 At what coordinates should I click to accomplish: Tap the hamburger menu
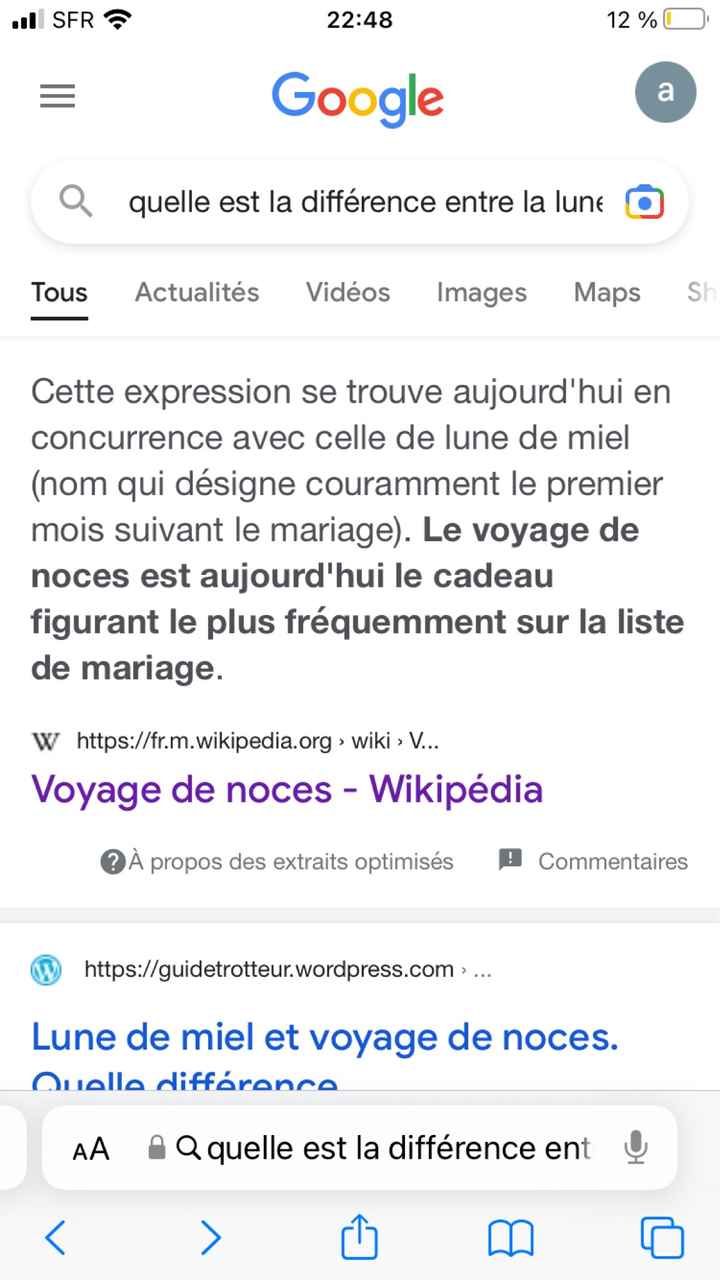point(57,96)
